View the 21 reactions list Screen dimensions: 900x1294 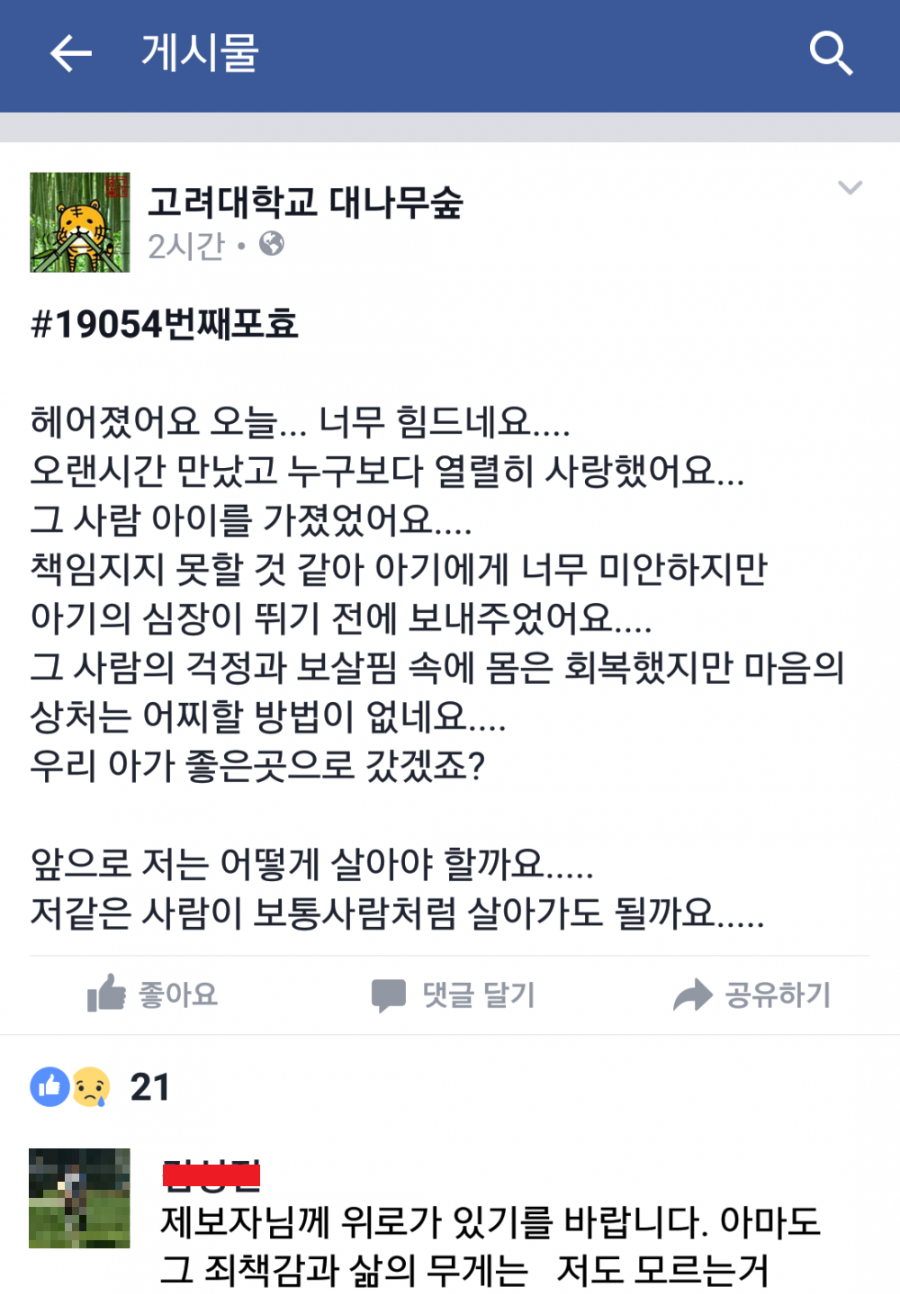click(x=101, y=1087)
